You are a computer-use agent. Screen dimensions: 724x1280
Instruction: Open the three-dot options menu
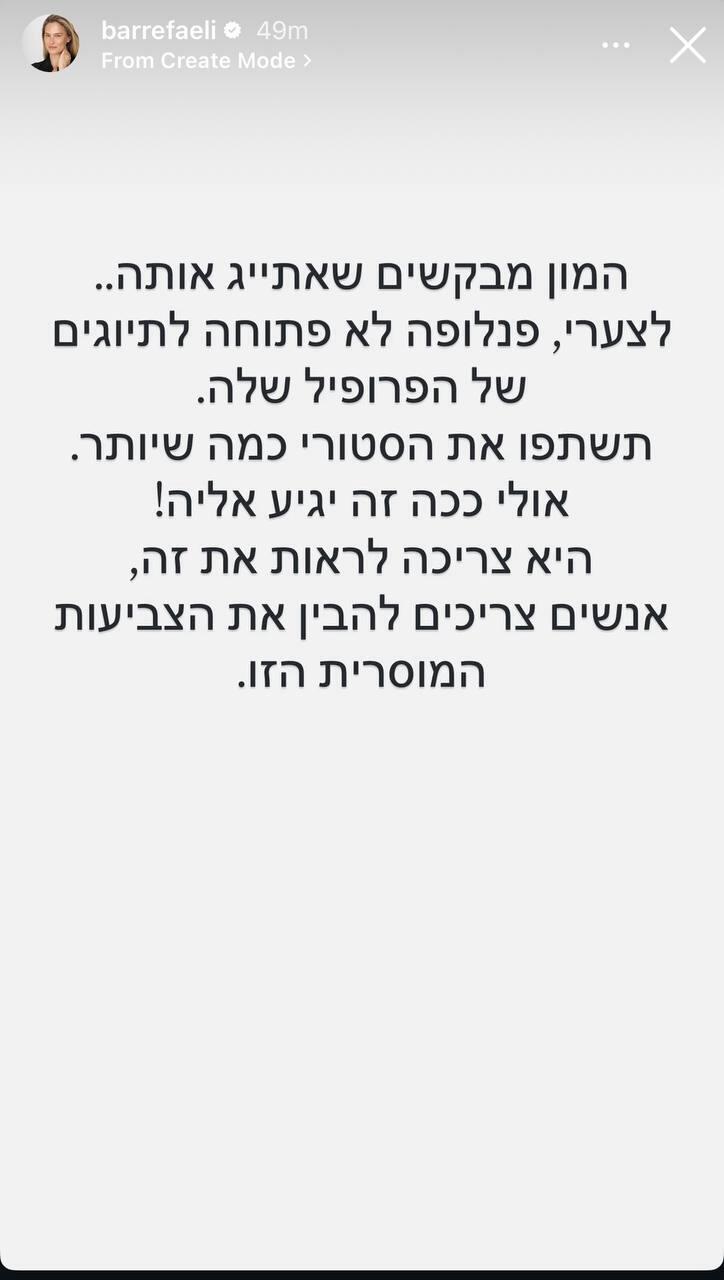click(616, 45)
